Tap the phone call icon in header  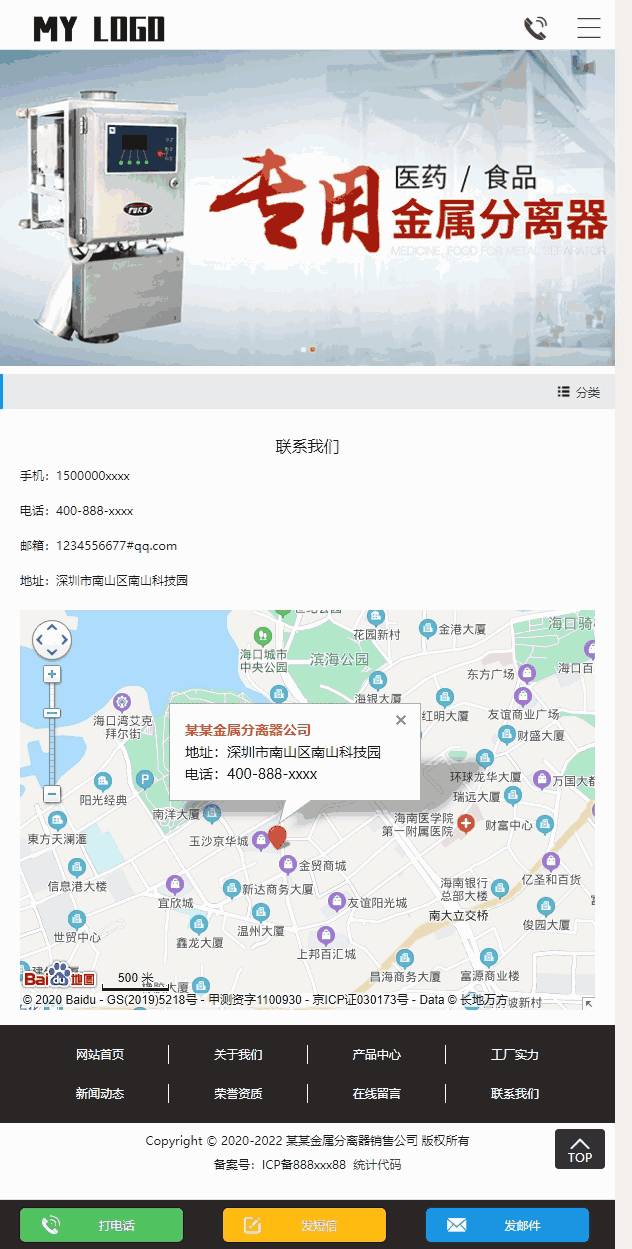535,28
